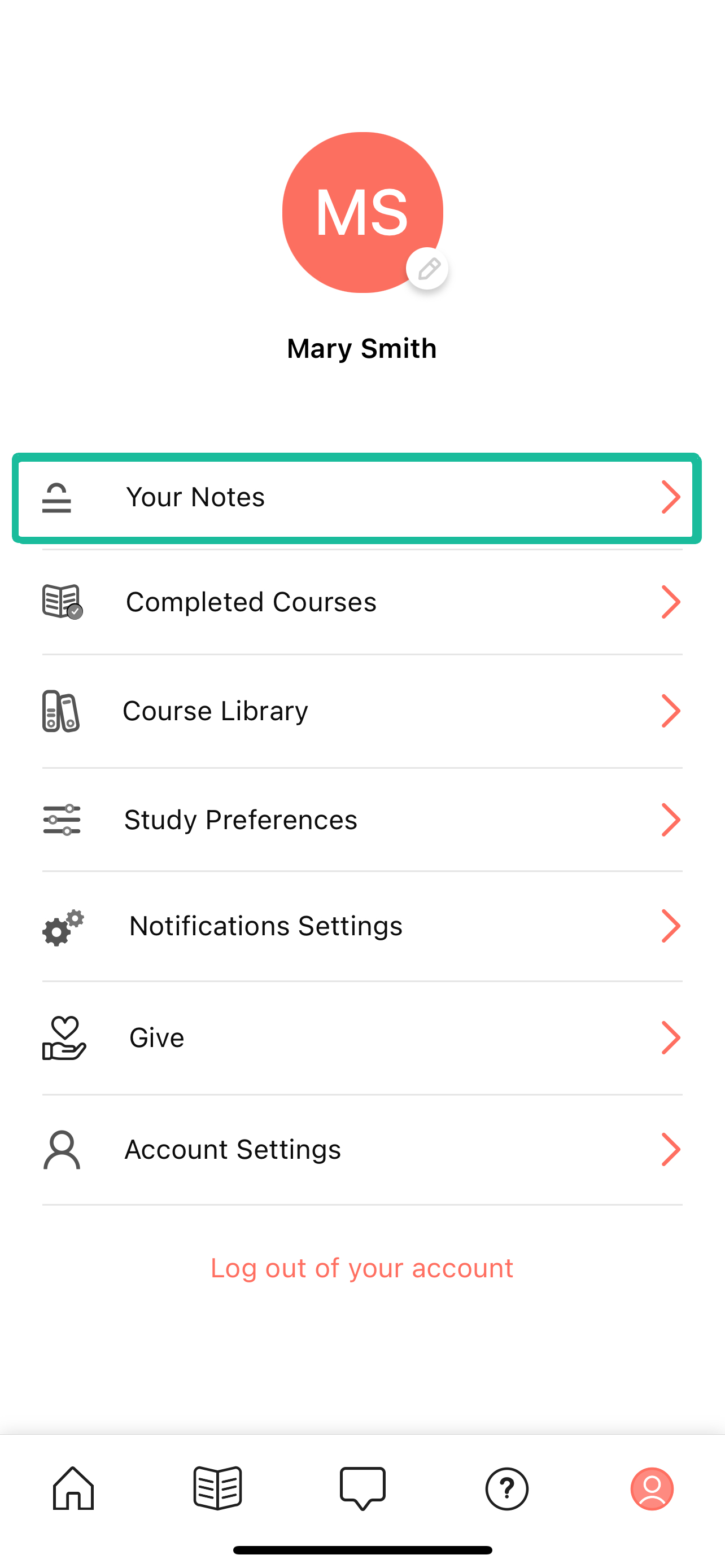Switch to the open book tab

[217, 1488]
